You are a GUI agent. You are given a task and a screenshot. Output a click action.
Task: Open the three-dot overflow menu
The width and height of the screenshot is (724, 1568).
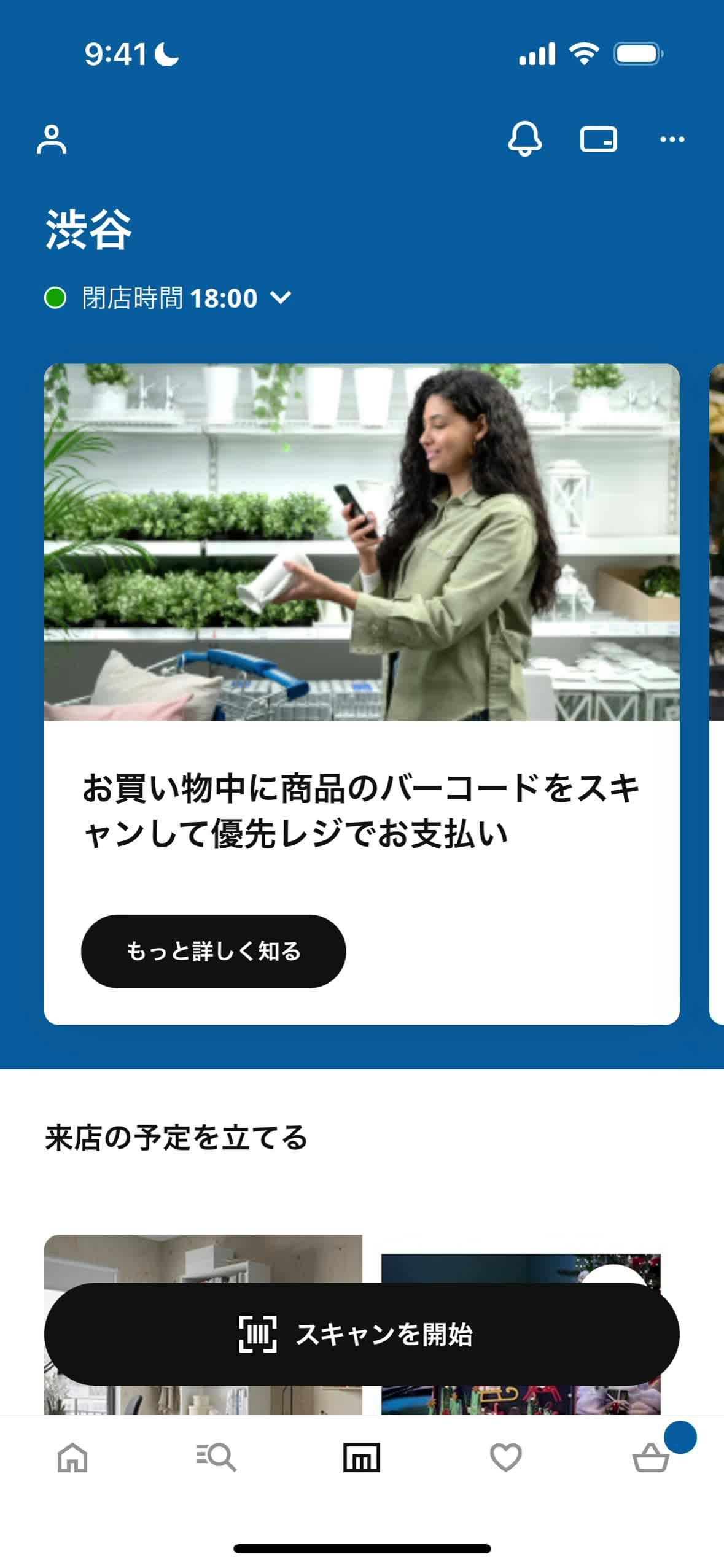pos(672,139)
